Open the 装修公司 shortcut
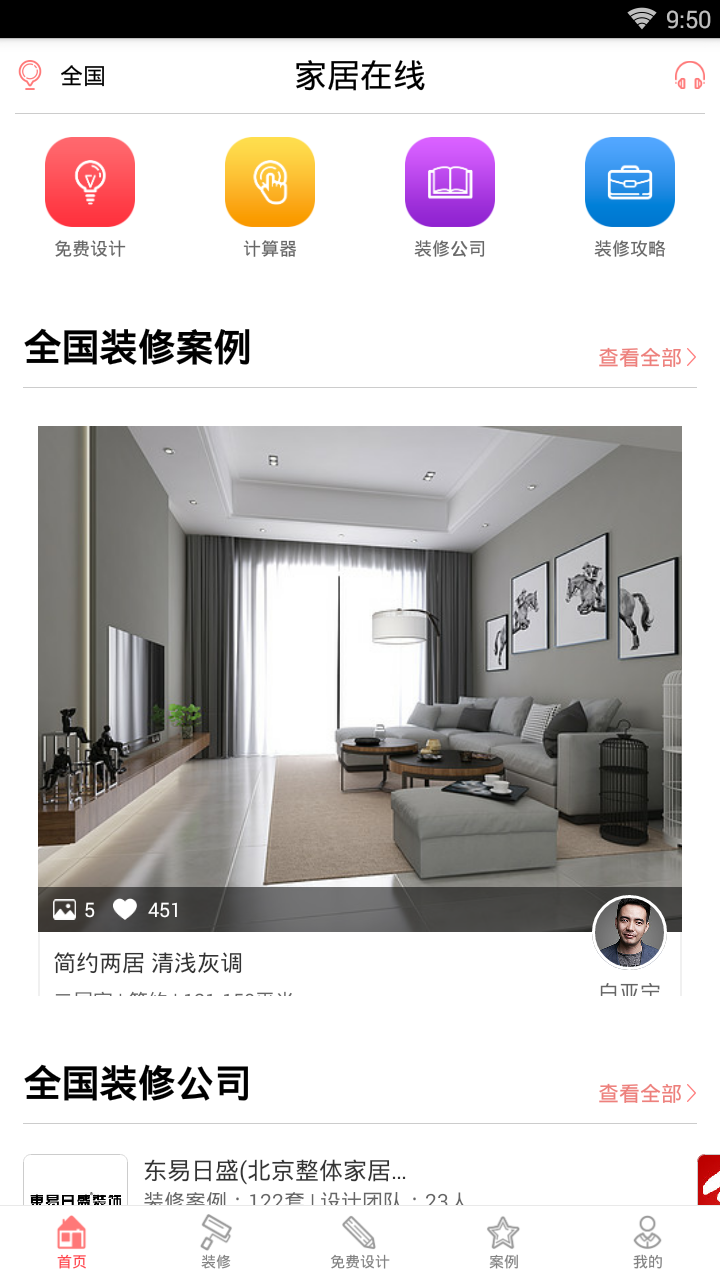720x1280 pixels. (x=450, y=197)
